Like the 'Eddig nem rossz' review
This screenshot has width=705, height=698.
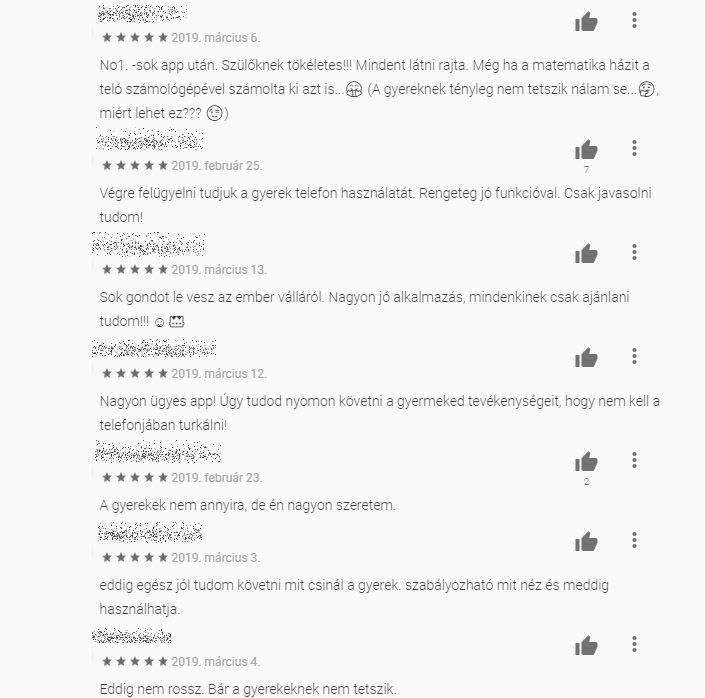[x=586, y=646]
